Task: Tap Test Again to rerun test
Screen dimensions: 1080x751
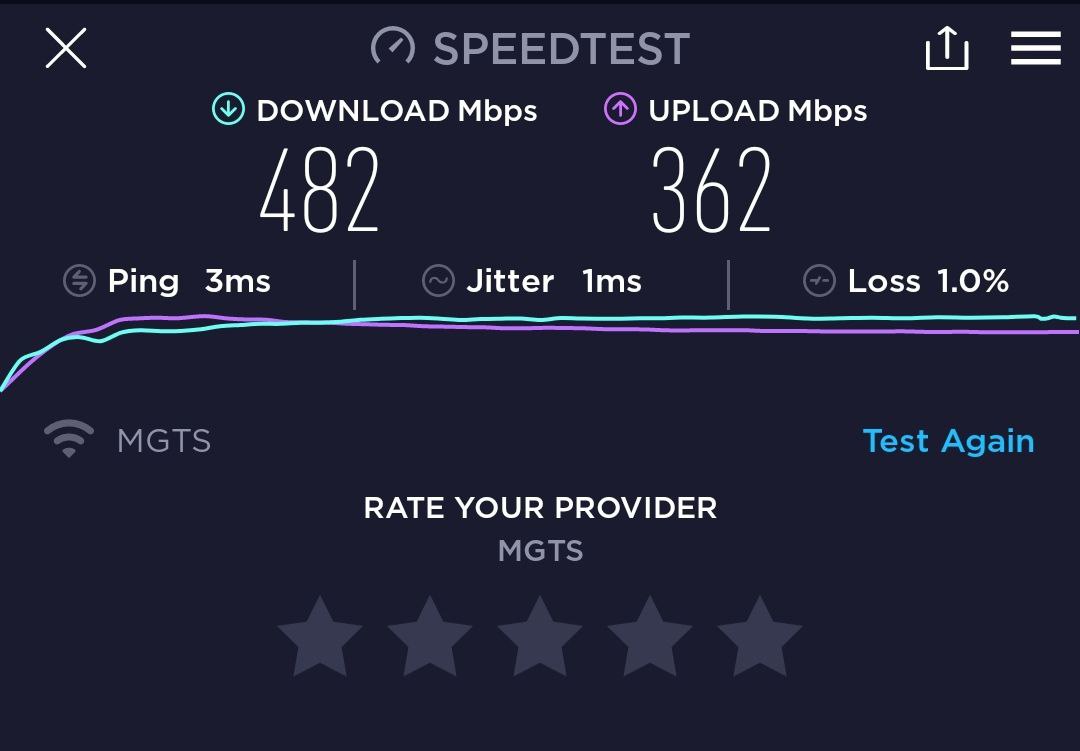Action: (x=948, y=441)
